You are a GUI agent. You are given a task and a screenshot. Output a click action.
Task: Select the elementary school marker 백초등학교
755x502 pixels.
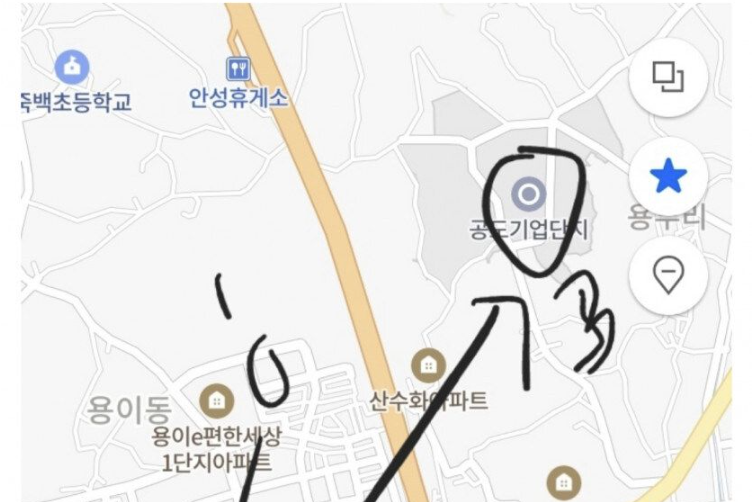[x=73, y=68]
